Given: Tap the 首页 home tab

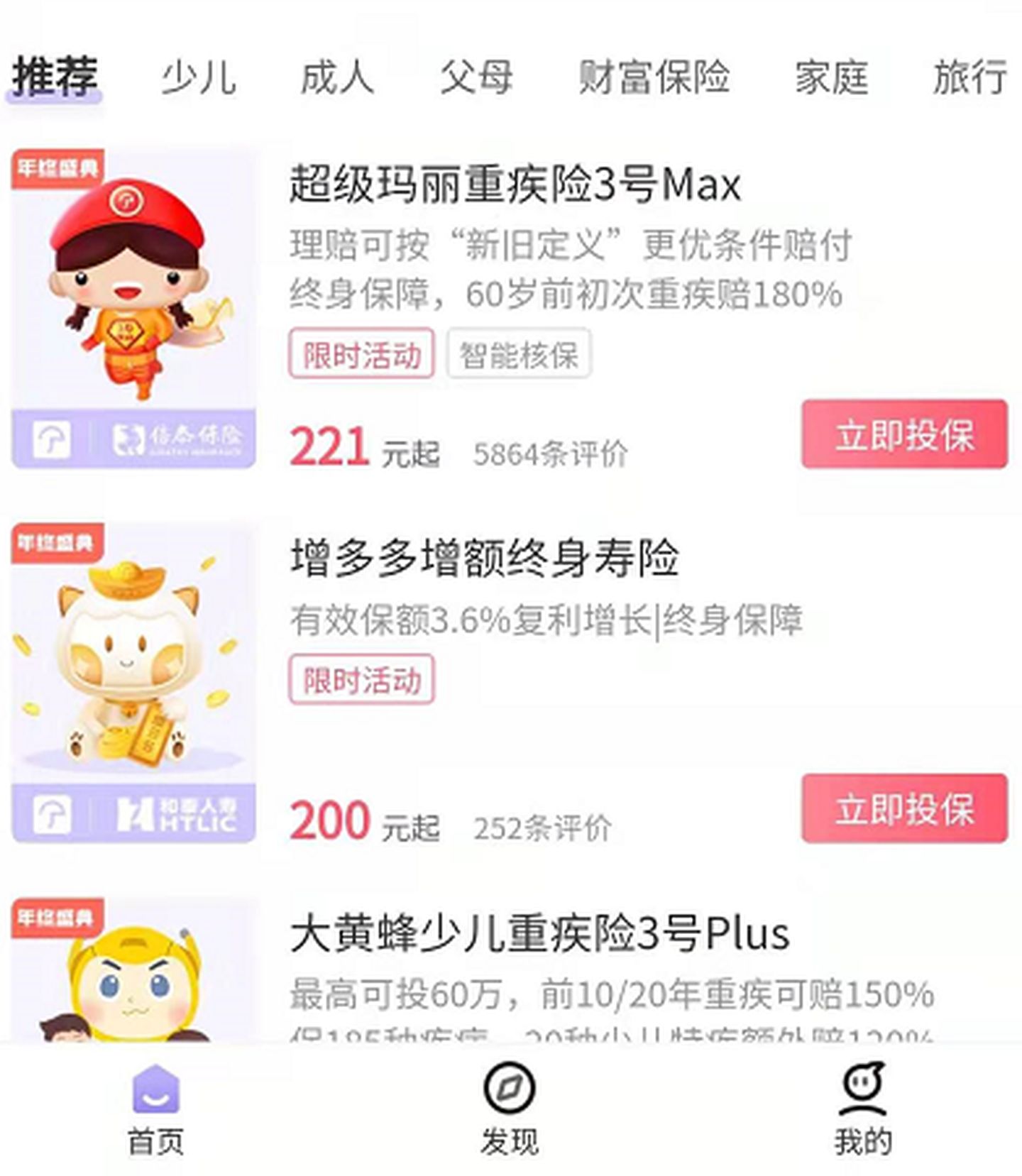Looking at the screenshot, I should tap(156, 1107).
